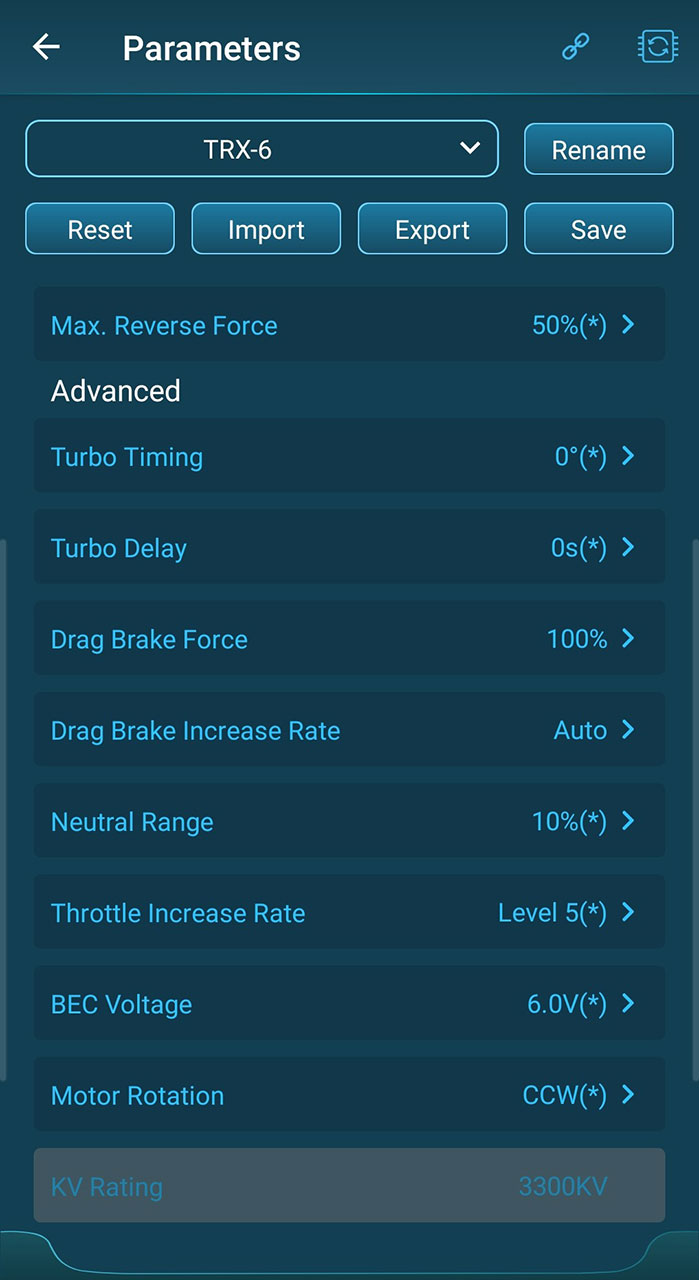Tap the link connection icon

(x=575, y=47)
